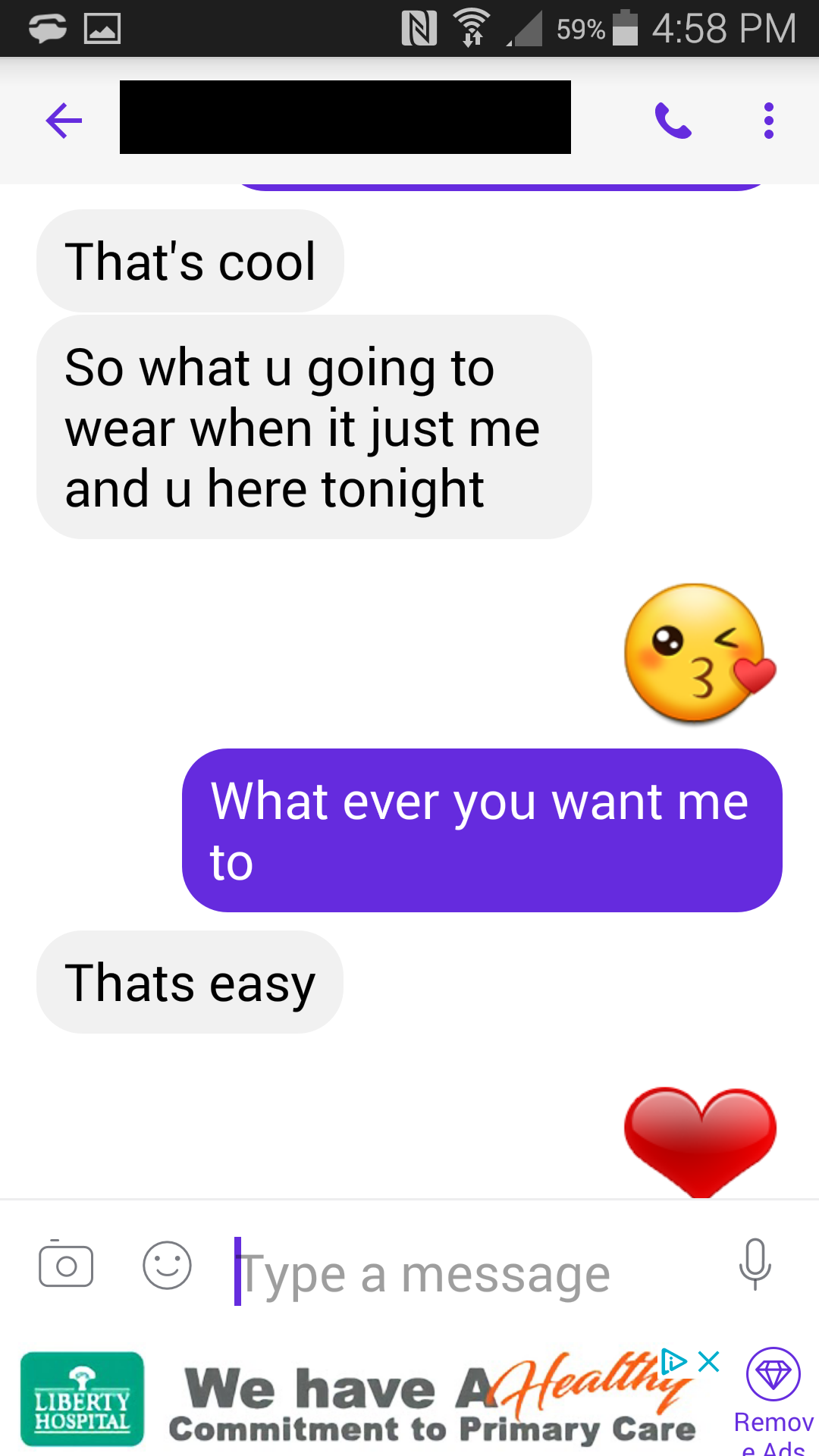View AdChoices info for the ad
Image resolution: width=819 pixels, height=1456 pixels.
coord(673,1362)
